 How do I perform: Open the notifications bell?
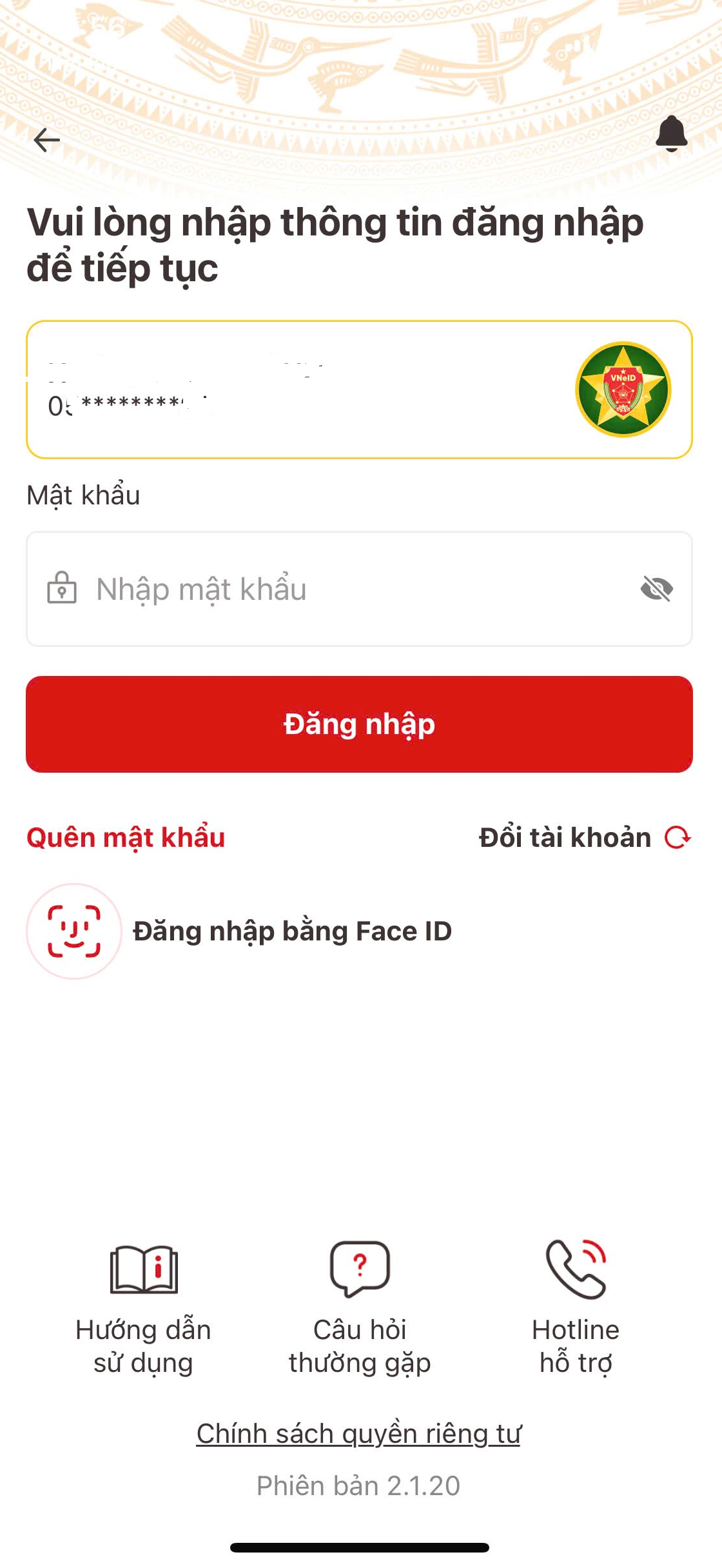tap(671, 134)
